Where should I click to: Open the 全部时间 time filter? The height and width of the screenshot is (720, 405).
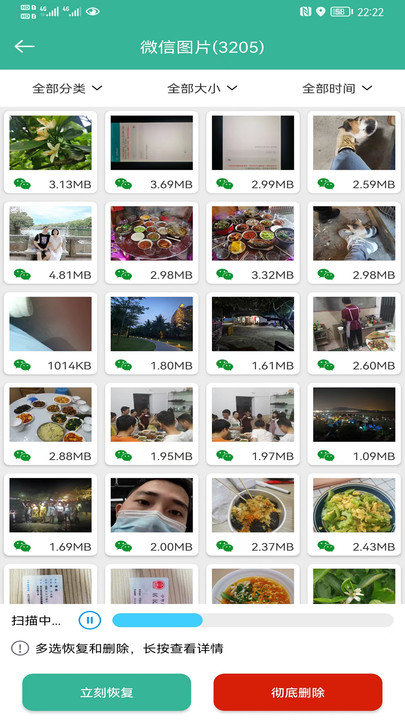pos(337,88)
